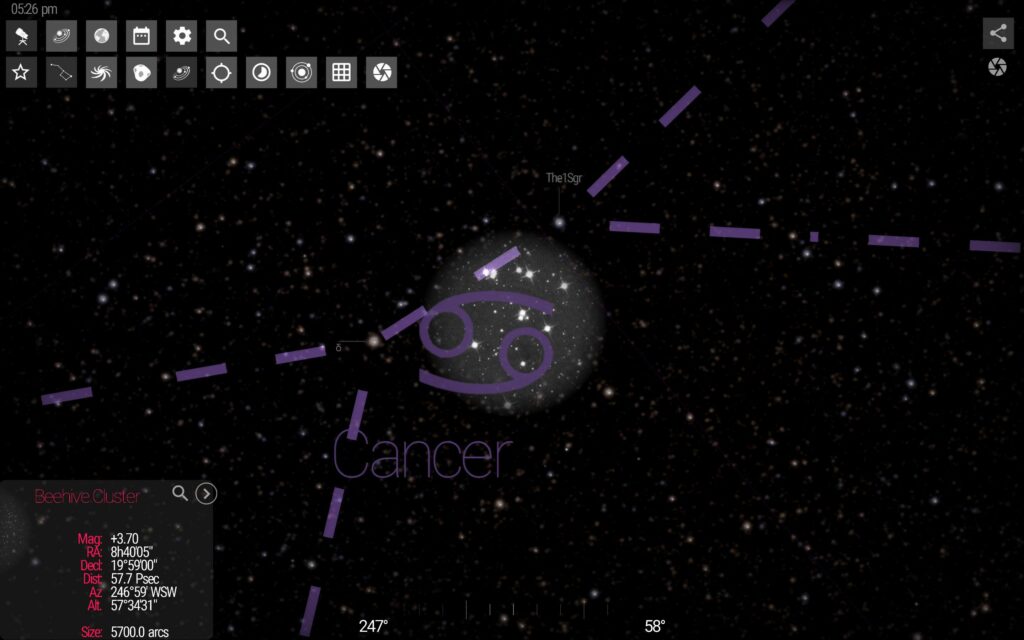Image resolution: width=1024 pixels, height=640 pixels.
Task: Tap the camera shutter icon in toolbar
Action: (x=381, y=72)
